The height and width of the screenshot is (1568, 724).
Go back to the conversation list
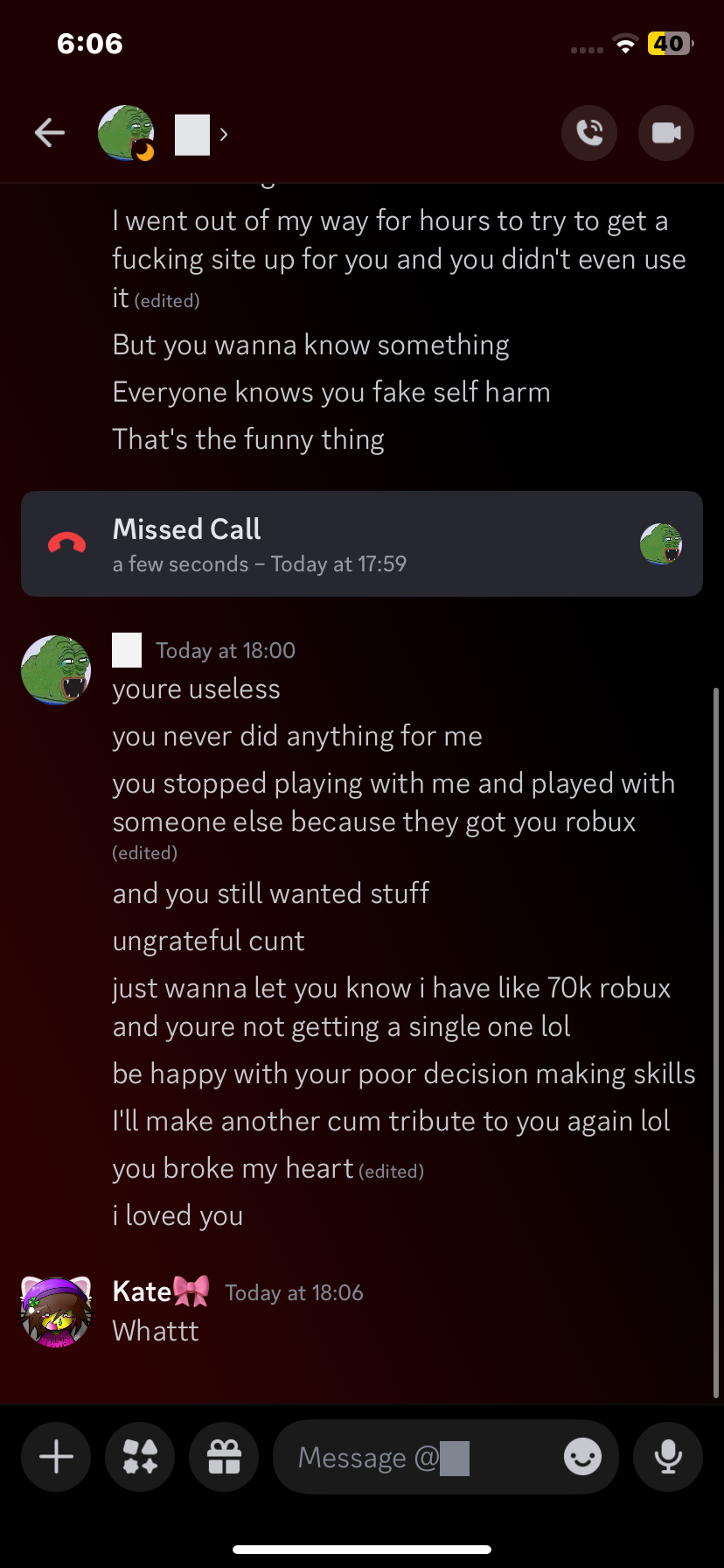click(50, 133)
